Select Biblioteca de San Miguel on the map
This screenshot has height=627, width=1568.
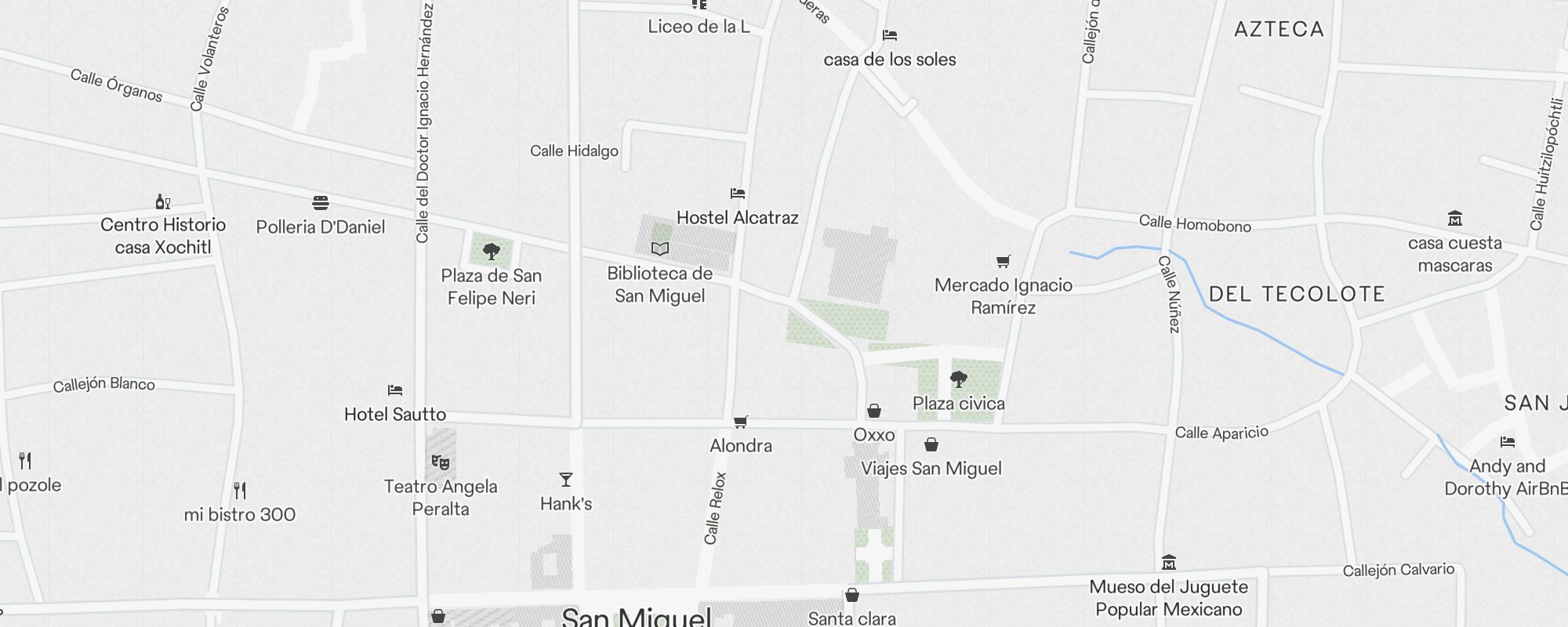(660, 249)
